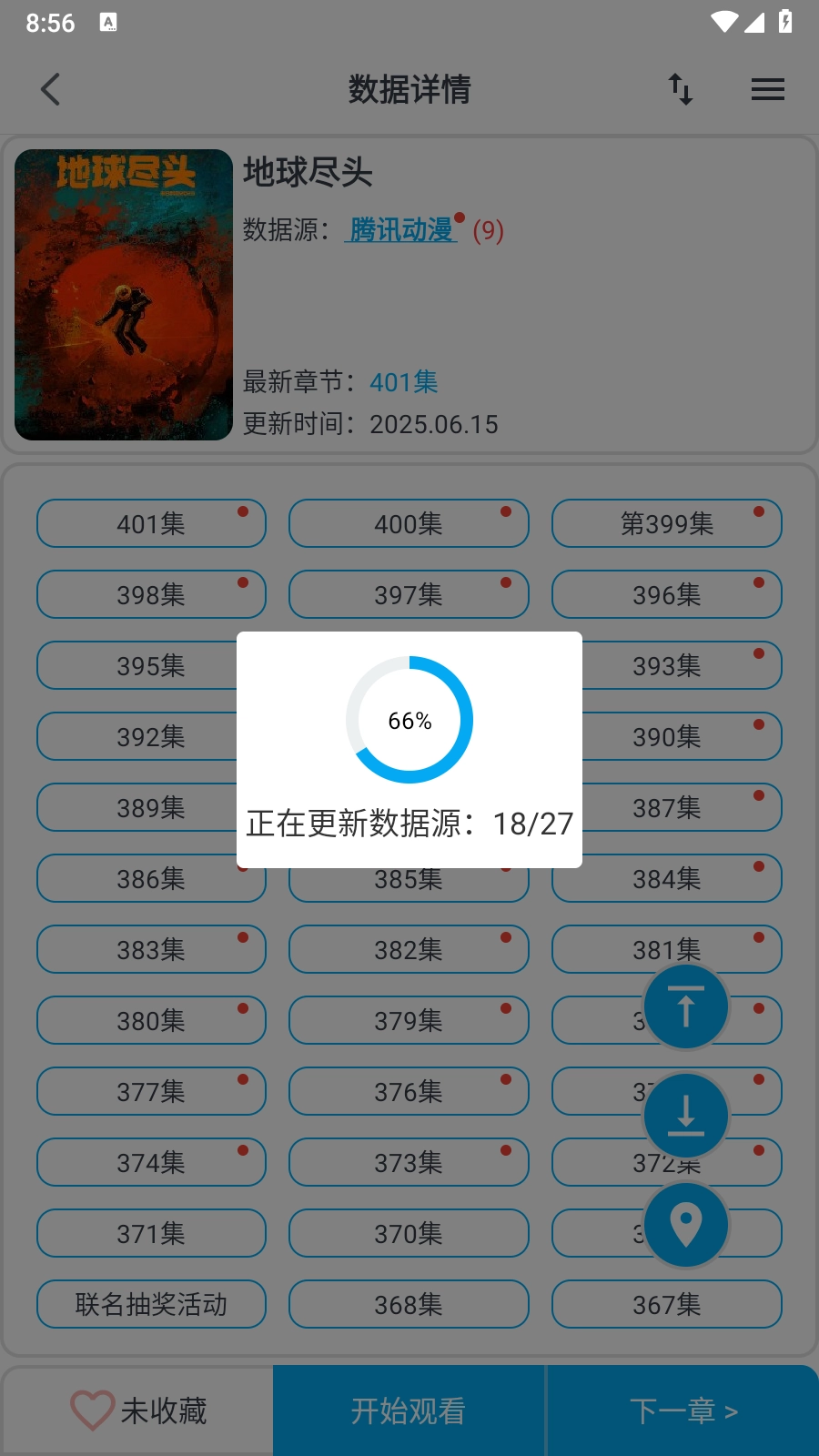This screenshot has height=1456, width=819.
Task: Jump to top of chapter list
Action: click(685, 1006)
